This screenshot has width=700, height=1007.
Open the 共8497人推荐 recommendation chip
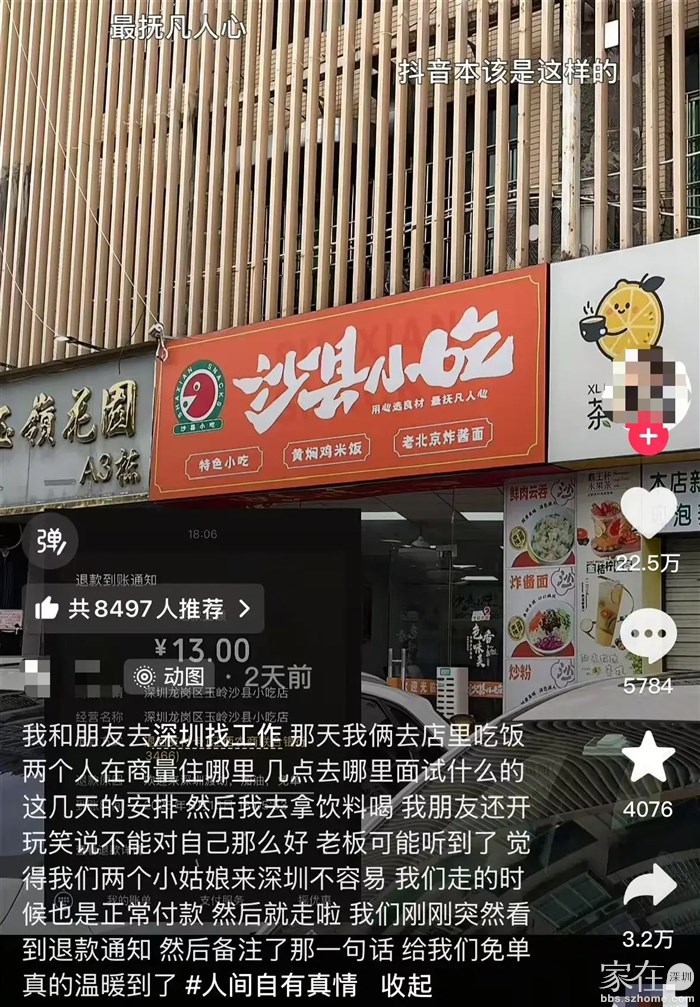pyautogui.click(x=143, y=608)
